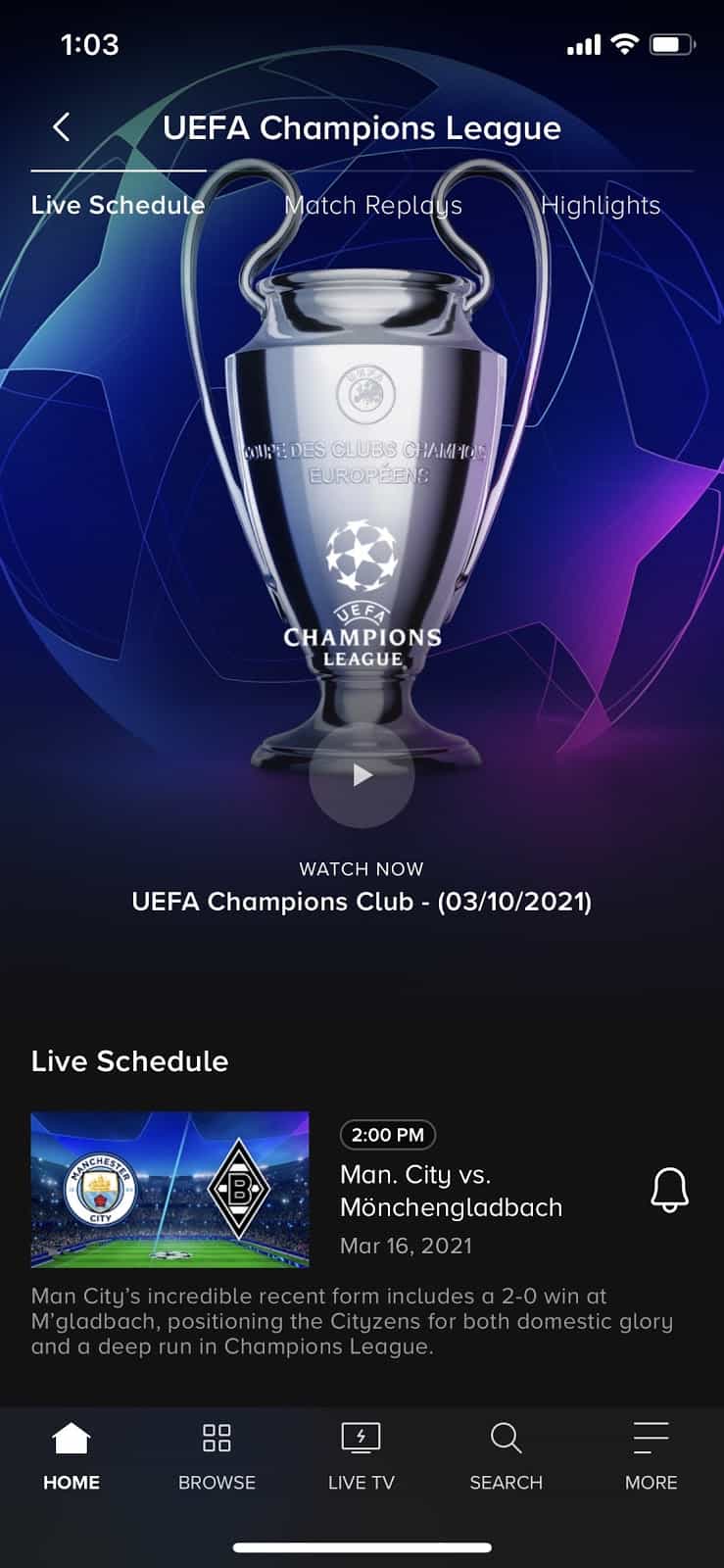724x1568 pixels.
Task: Go to the Home tab
Action: 72,1456
